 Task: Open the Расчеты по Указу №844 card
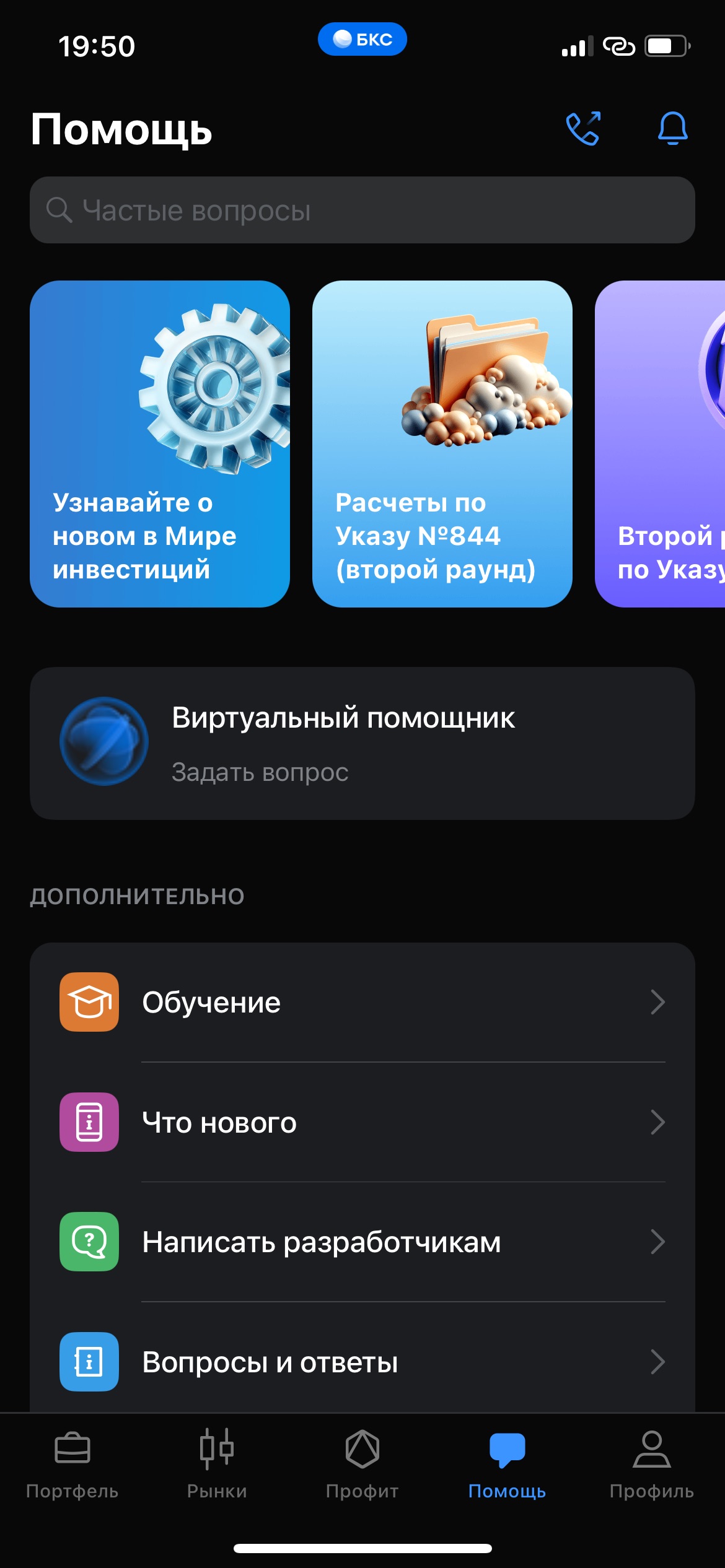442,443
